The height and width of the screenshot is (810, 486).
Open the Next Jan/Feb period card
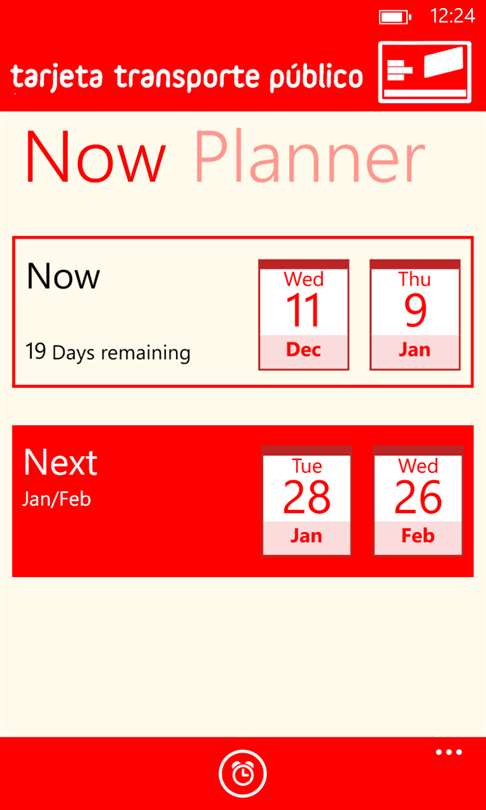[x=243, y=501]
